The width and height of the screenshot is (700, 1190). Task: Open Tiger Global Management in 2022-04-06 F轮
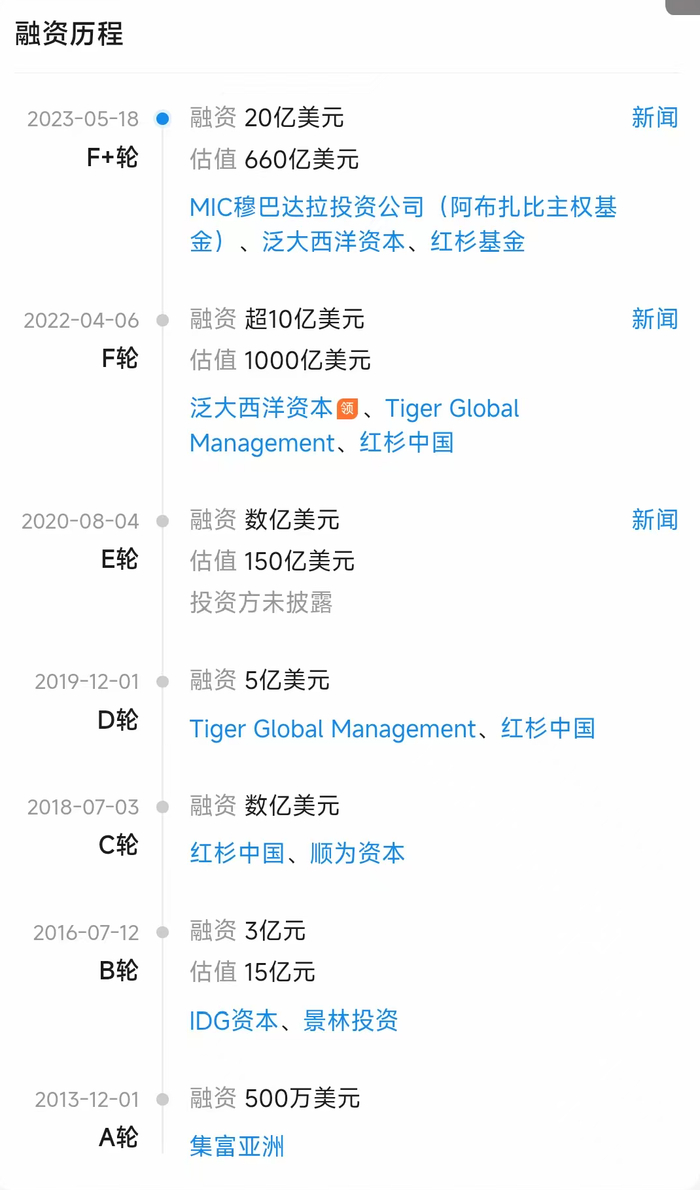tap(355, 426)
